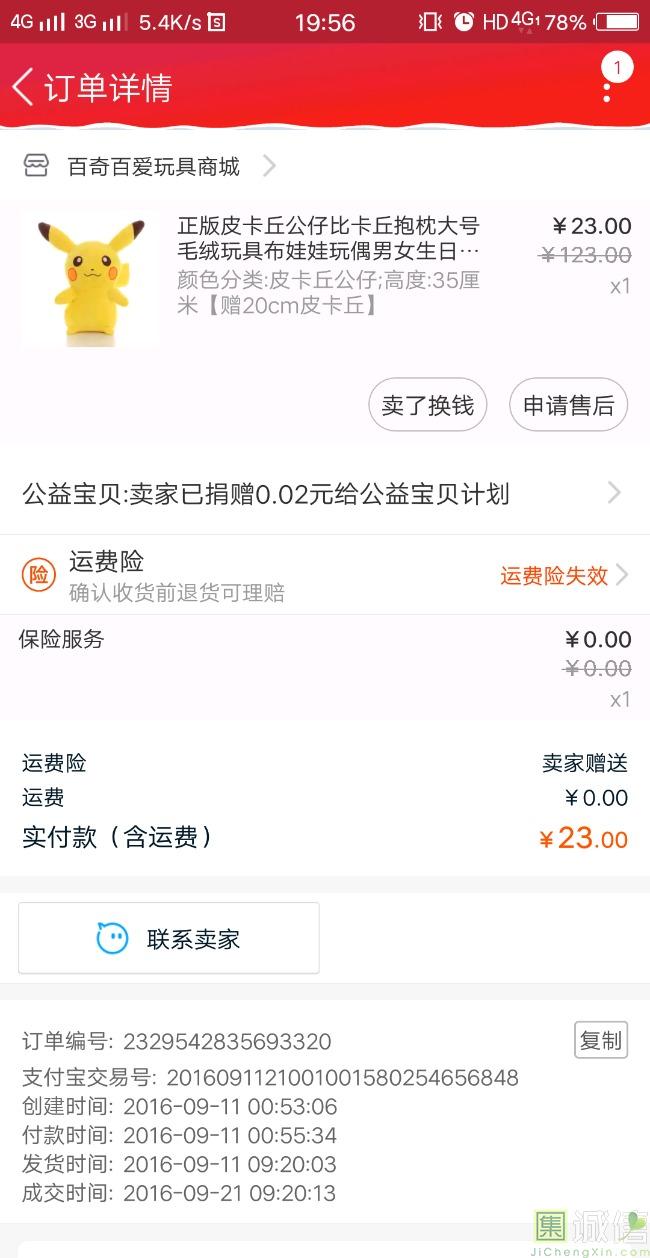Copy the order number with 复制
The width and height of the screenshot is (650, 1258).
click(x=600, y=1040)
